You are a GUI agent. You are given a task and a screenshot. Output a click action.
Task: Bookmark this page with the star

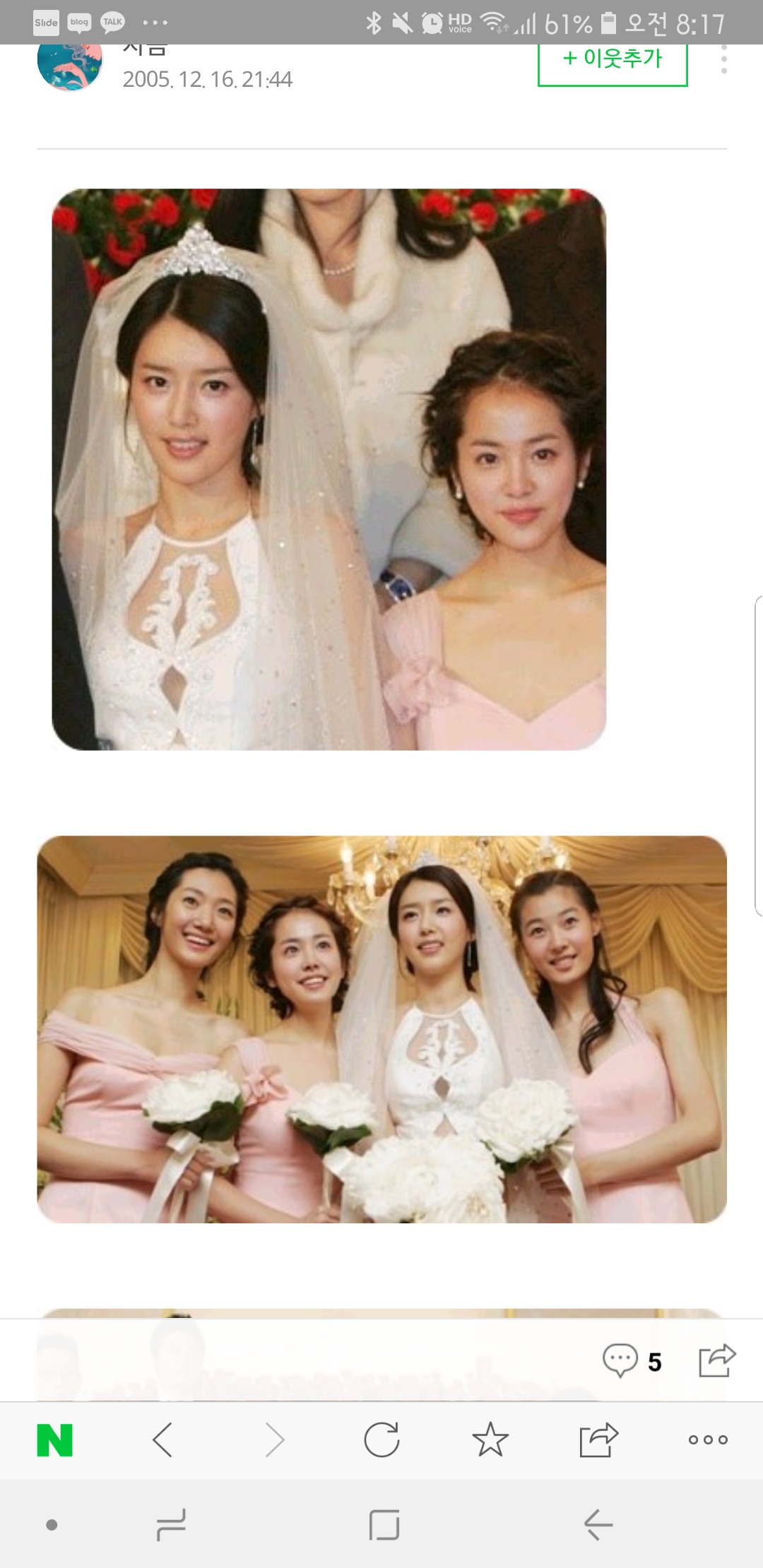[490, 1440]
